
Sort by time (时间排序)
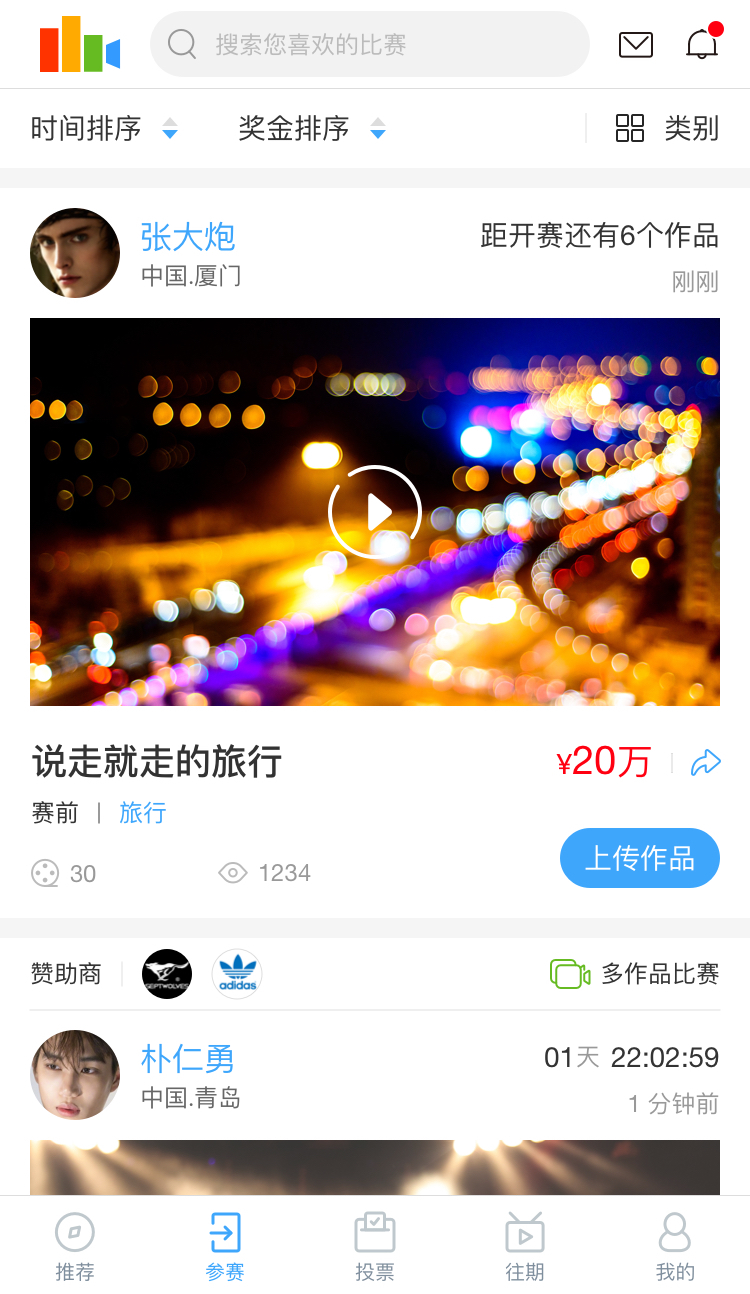tap(104, 128)
